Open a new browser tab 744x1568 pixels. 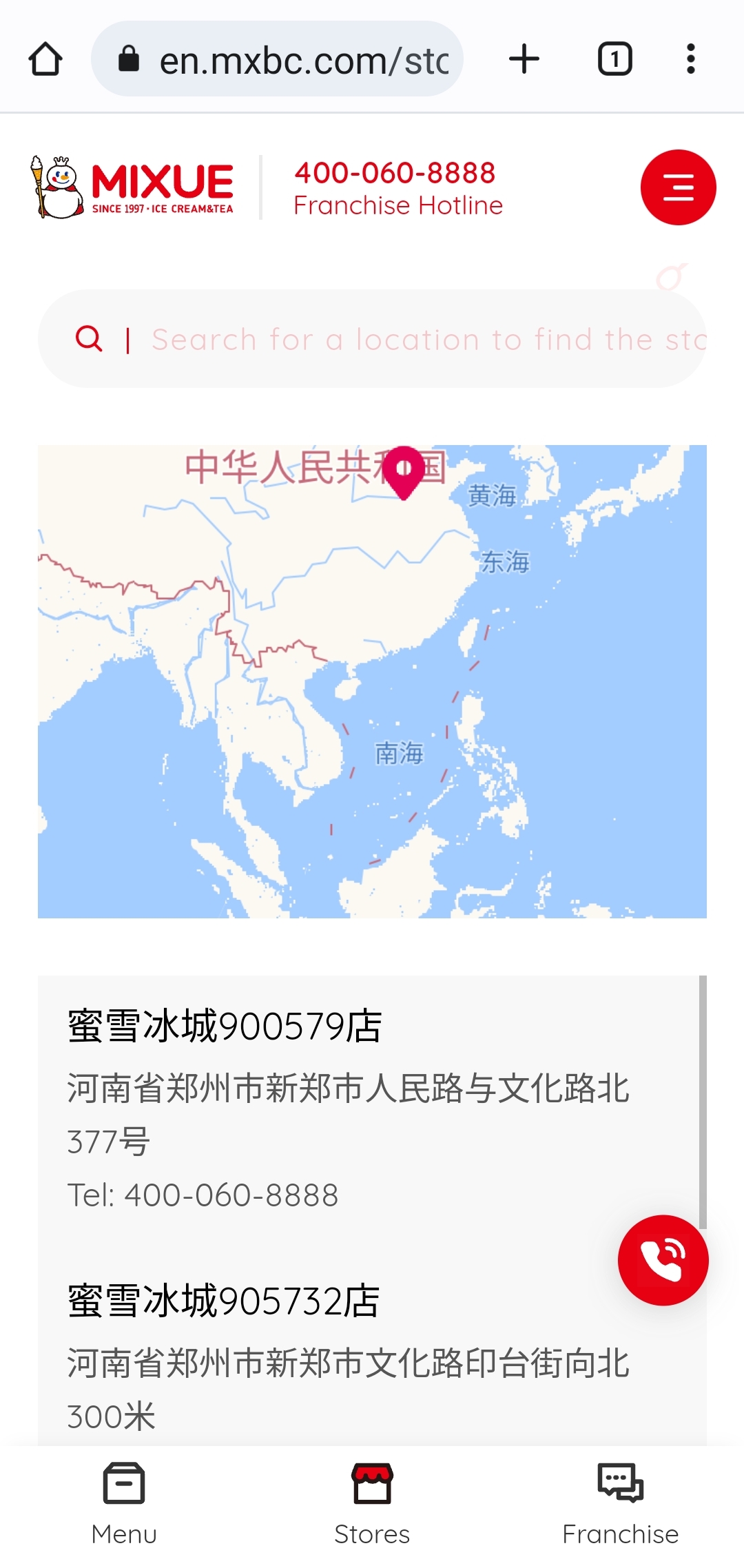524,59
